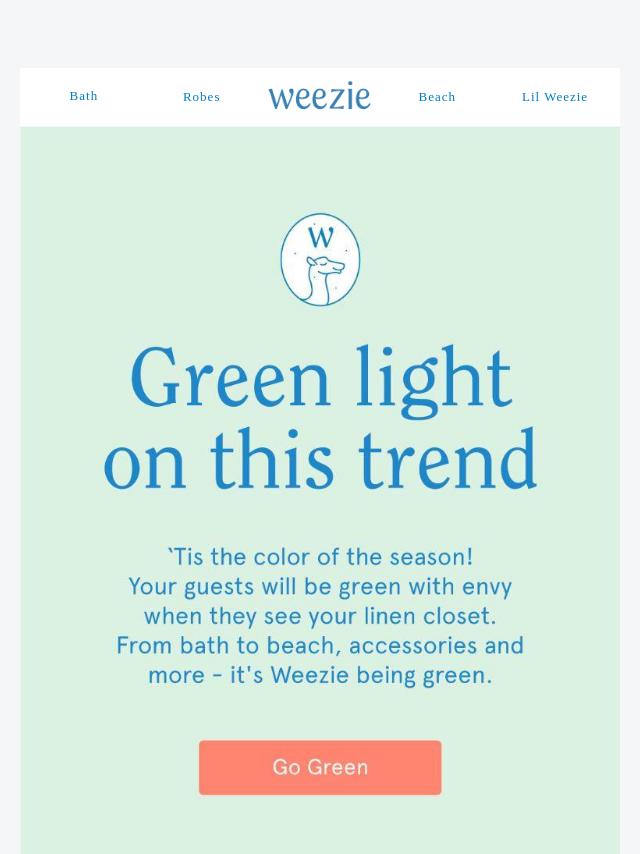640x854 pixels.
Task: Open the Weezie home link
Action: tap(319, 97)
